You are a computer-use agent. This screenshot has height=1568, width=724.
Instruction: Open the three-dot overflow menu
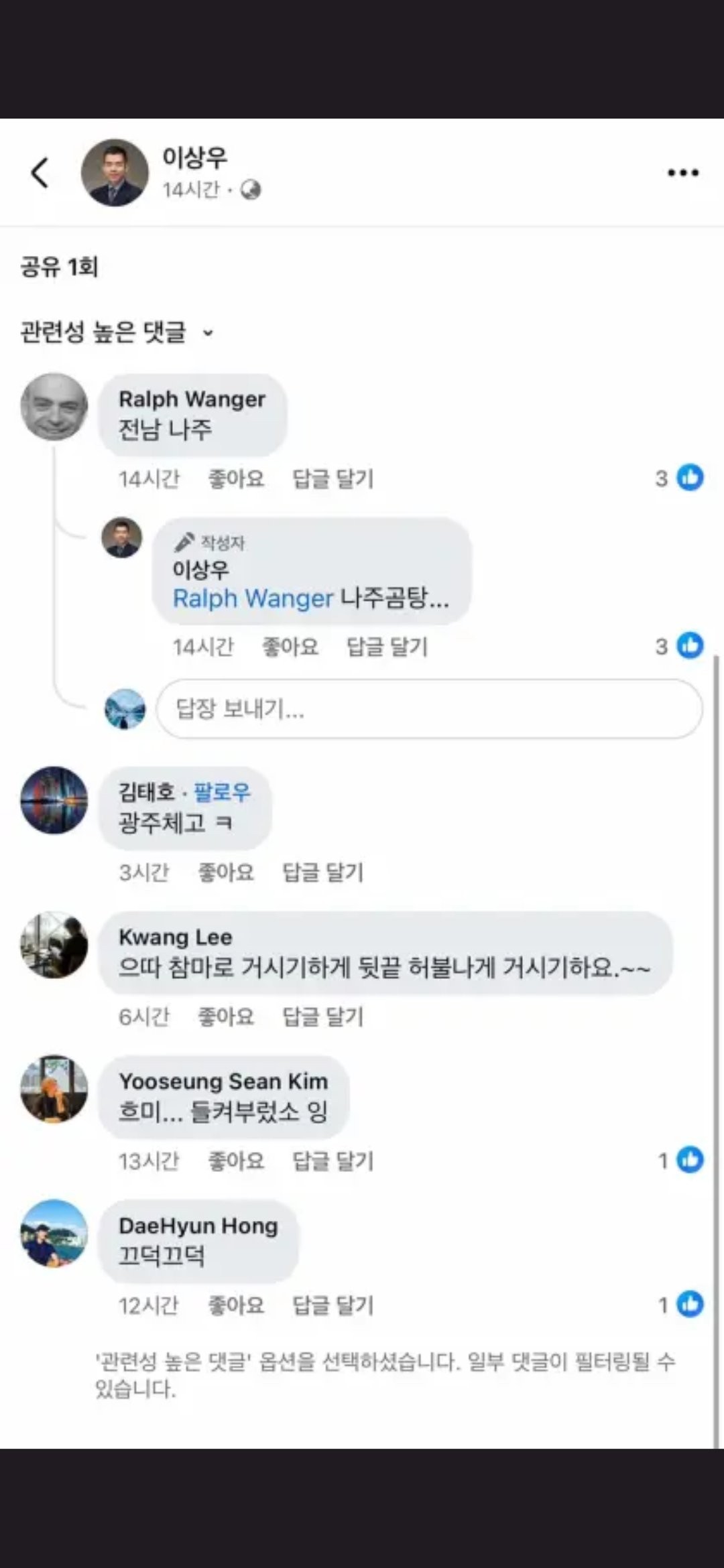pos(683,173)
